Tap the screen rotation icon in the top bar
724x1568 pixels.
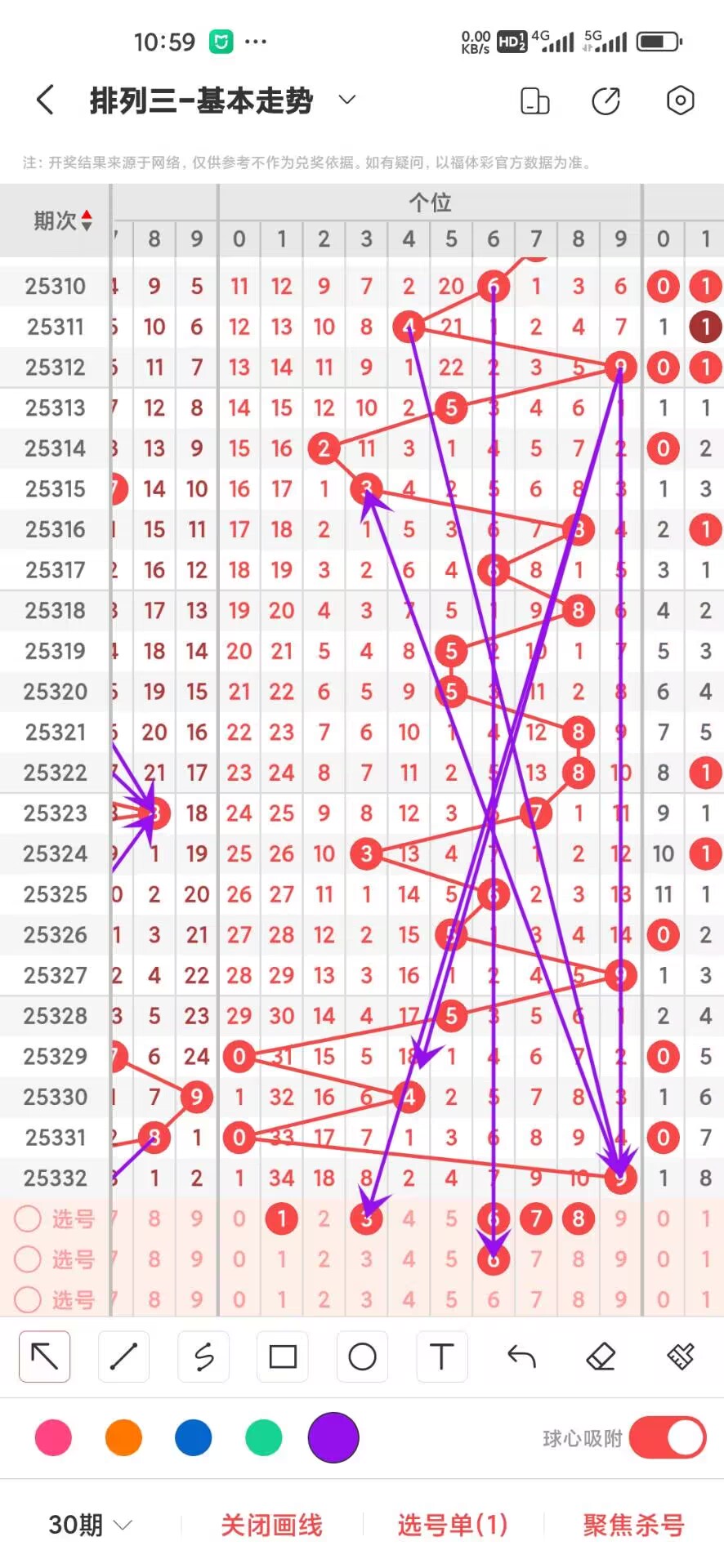coord(534,101)
